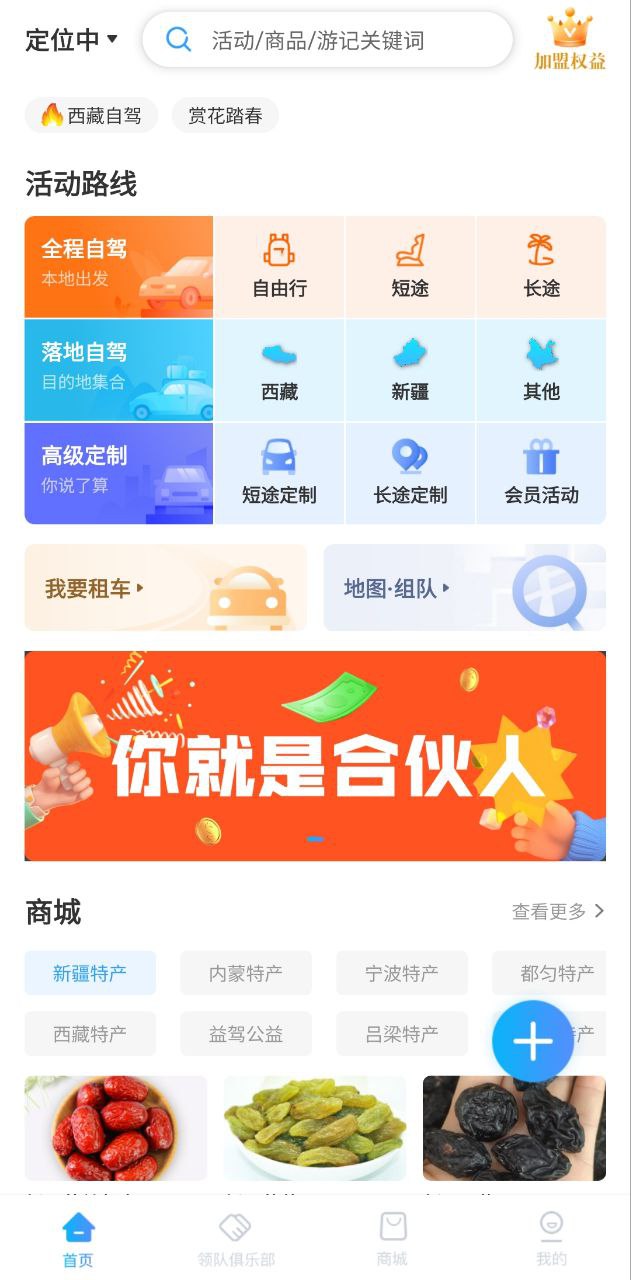Image resolution: width=631 pixels, height=1280 pixels.
Task: Choose the 自由行 activity category
Action: (280, 267)
